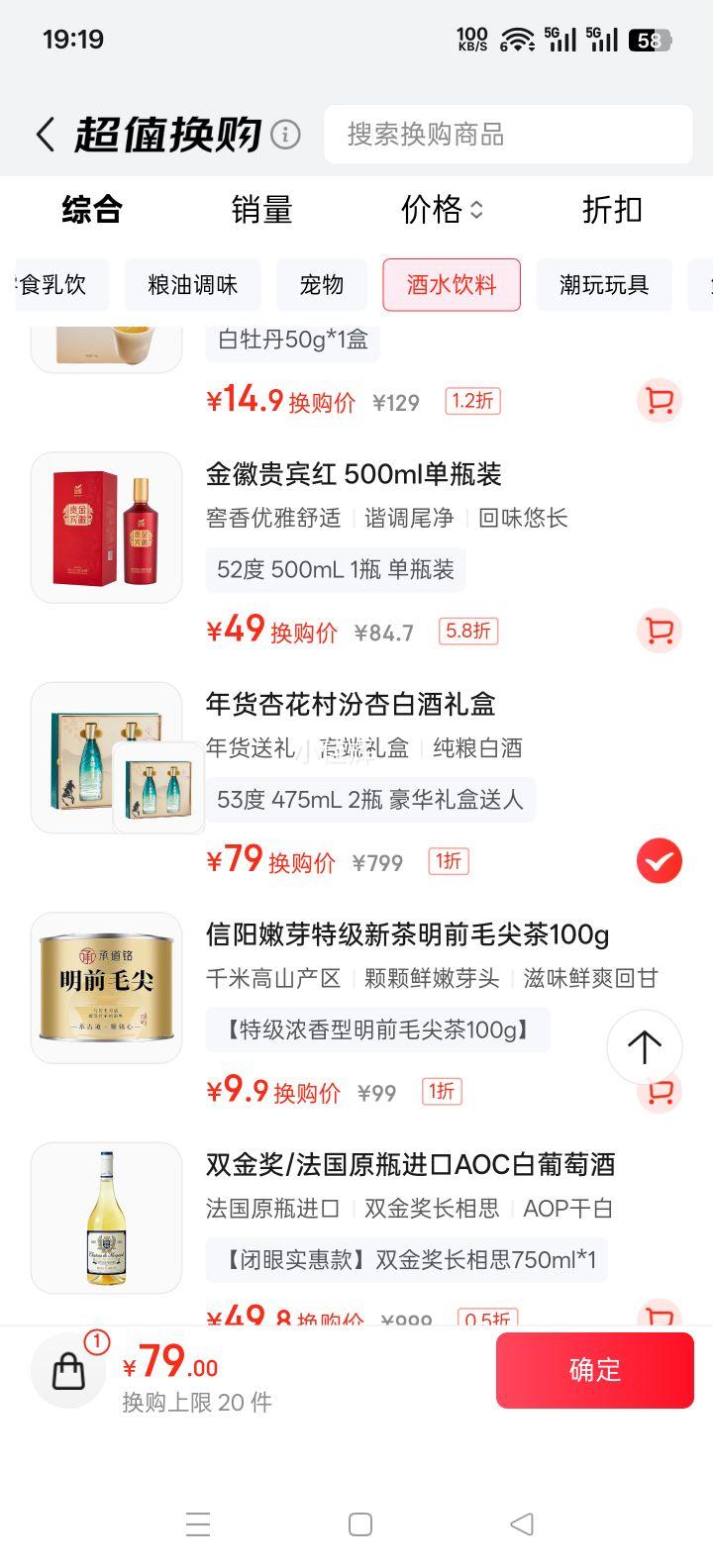Switch to the 销量 sort tab
713x1568 pixels.
click(261, 210)
